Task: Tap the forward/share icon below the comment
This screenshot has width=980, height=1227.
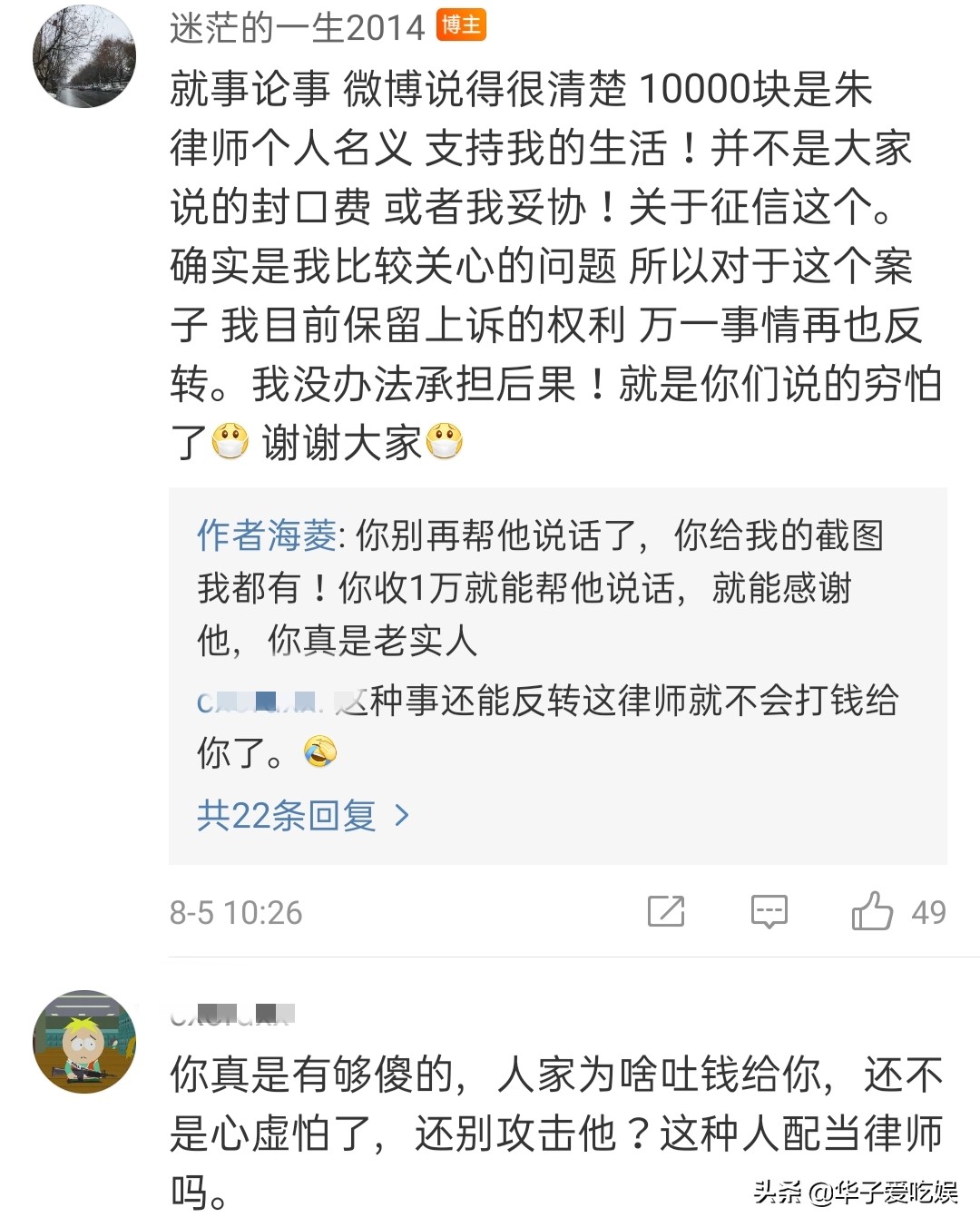Action: pyautogui.click(x=667, y=911)
